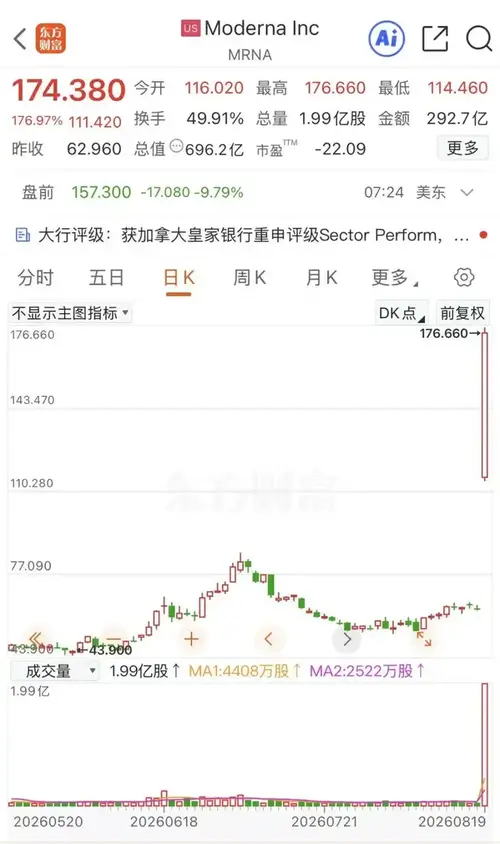Image resolution: width=500 pixels, height=844 pixels.
Task: Open the 更多 chart period dropdown
Action: point(395,278)
